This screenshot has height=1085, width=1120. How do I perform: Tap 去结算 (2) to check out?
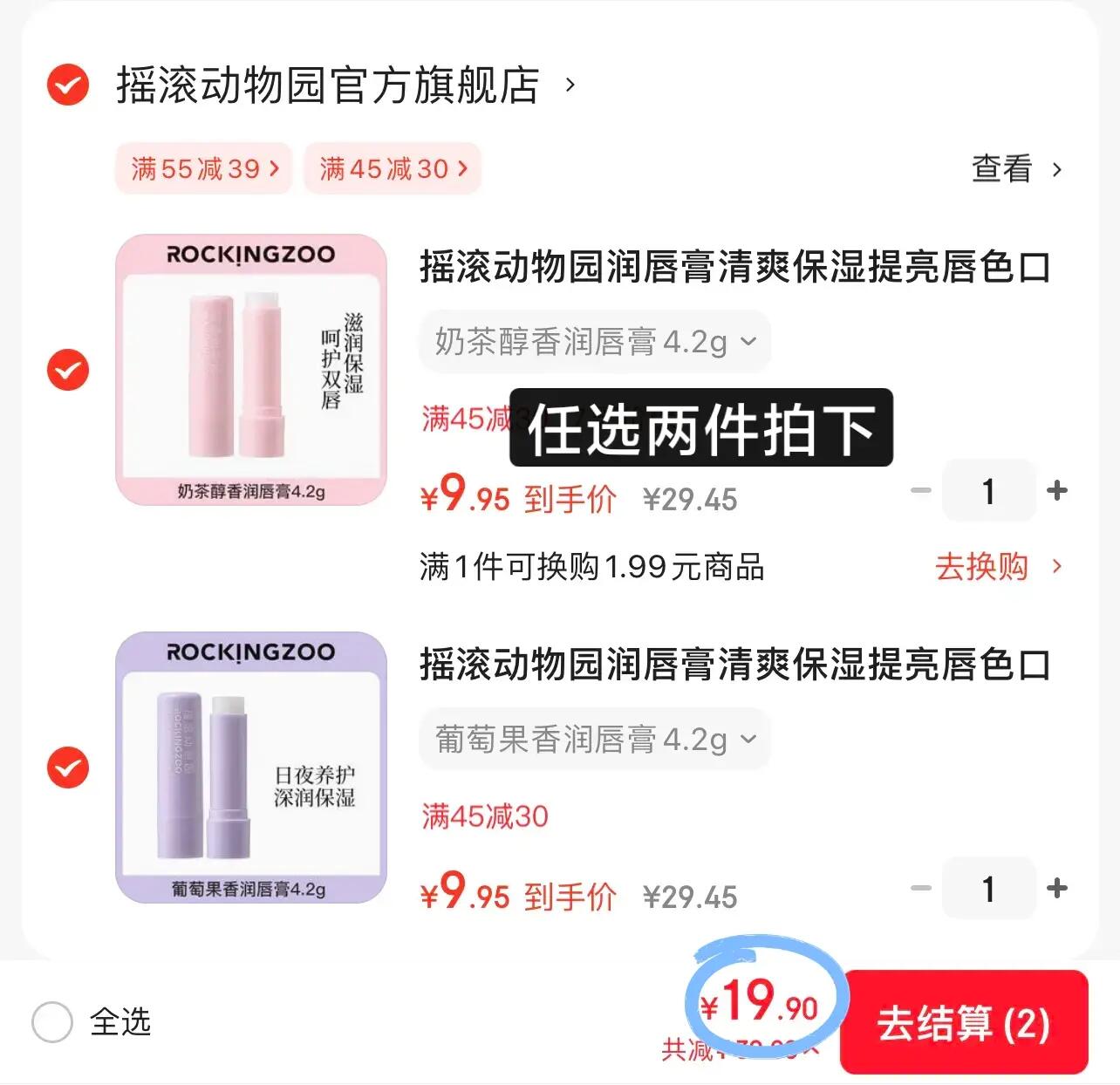pos(964,1023)
